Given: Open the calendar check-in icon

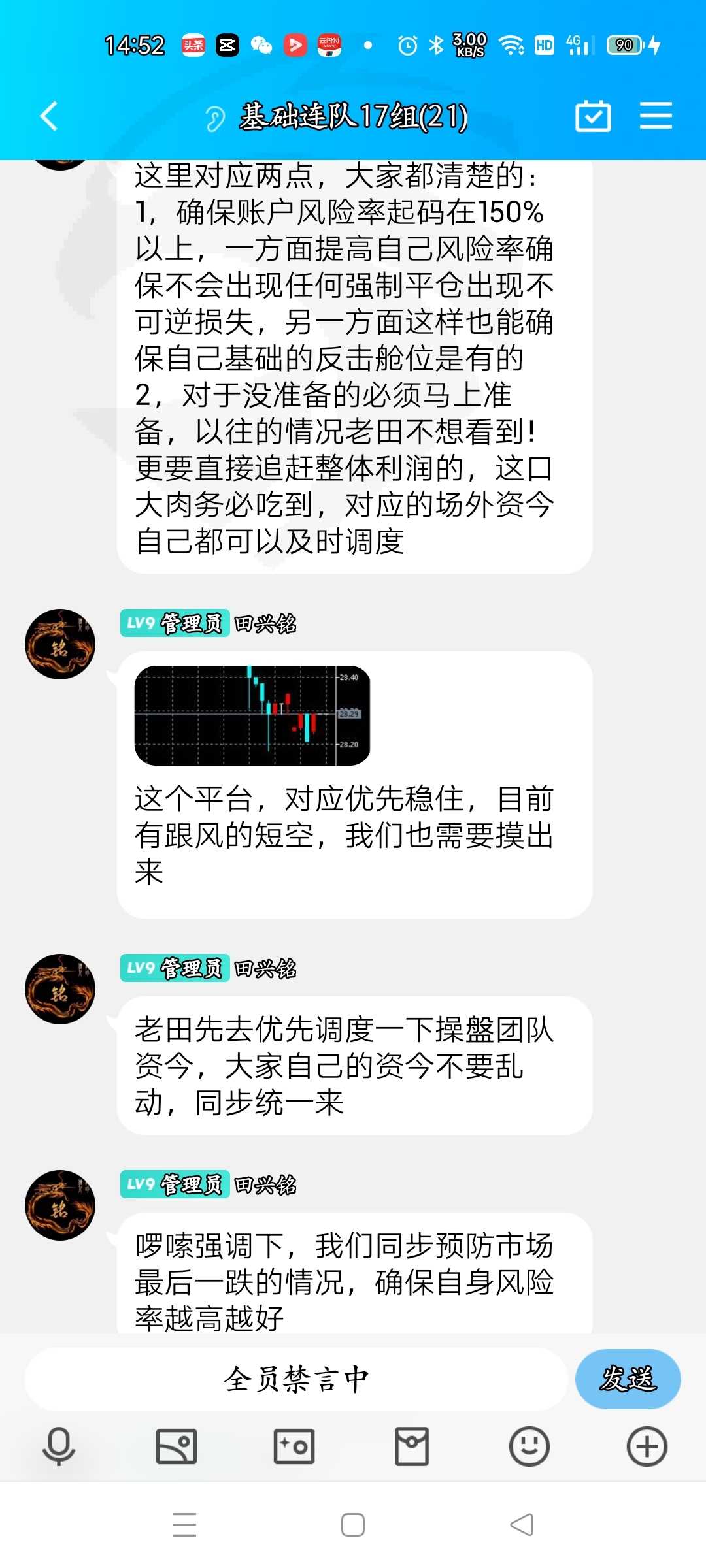Looking at the screenshot, I should coord(593,116).
